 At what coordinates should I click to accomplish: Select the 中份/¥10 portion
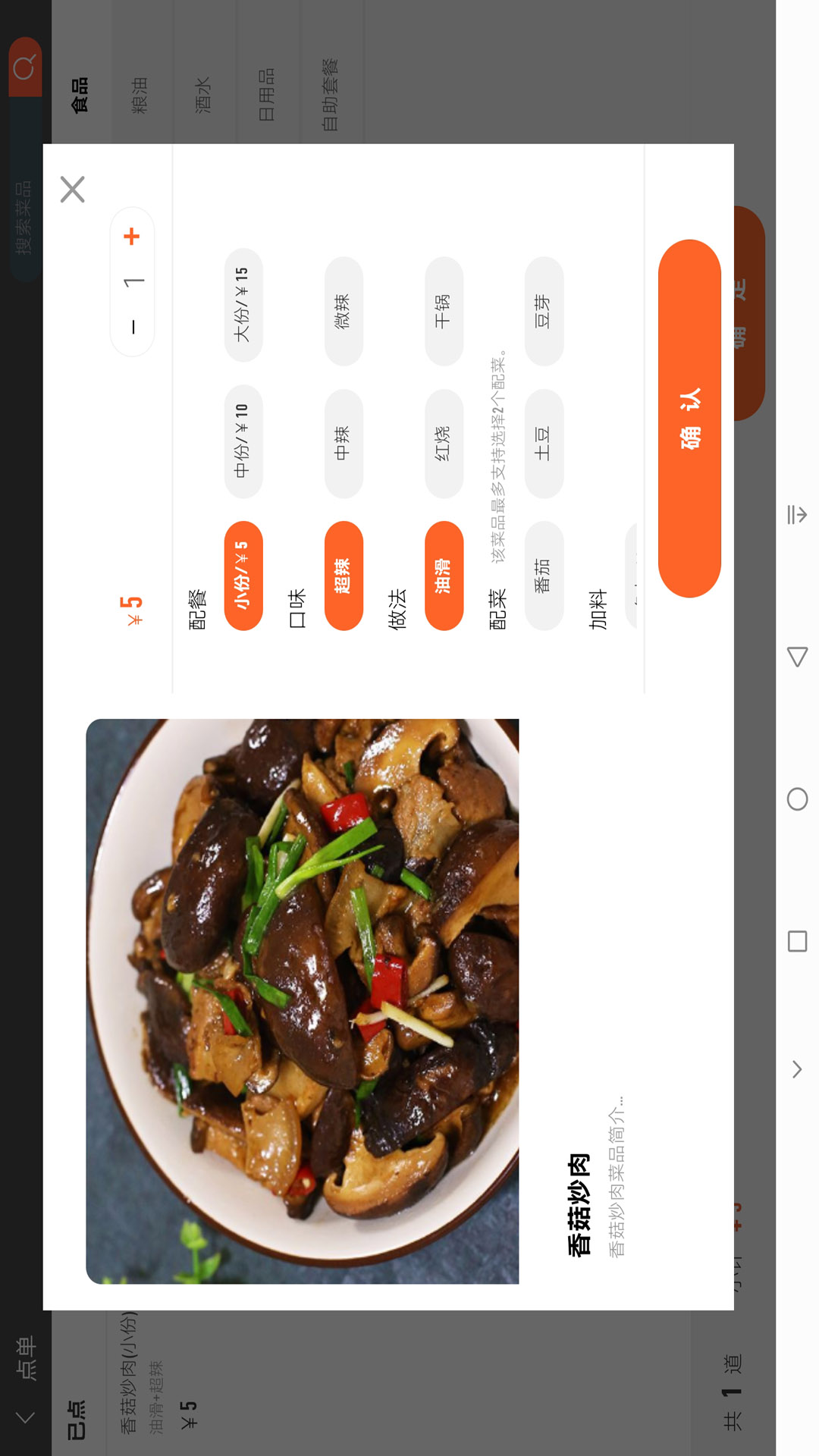click(243, 441)
